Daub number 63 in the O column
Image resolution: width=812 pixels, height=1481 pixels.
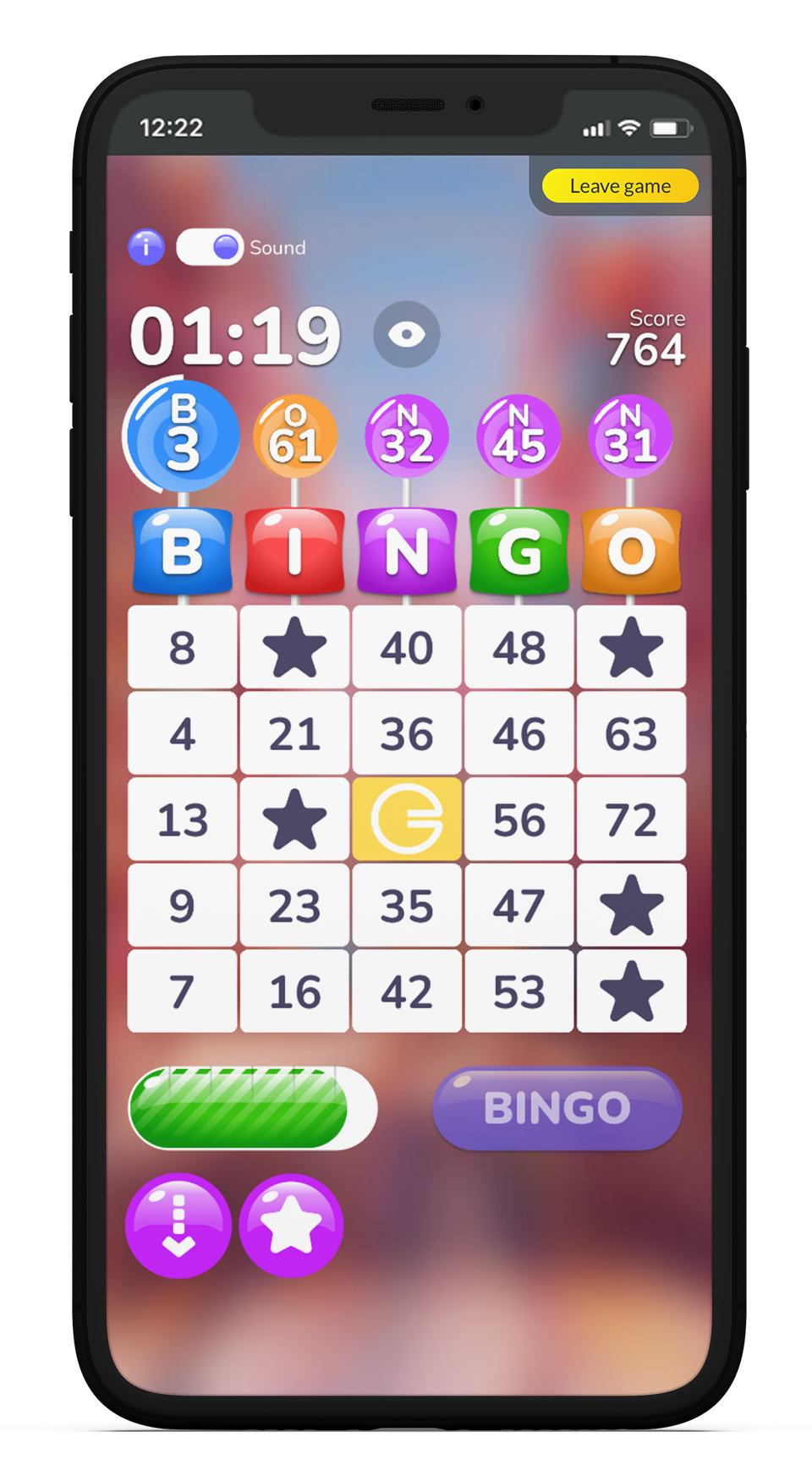coord(631,733)
